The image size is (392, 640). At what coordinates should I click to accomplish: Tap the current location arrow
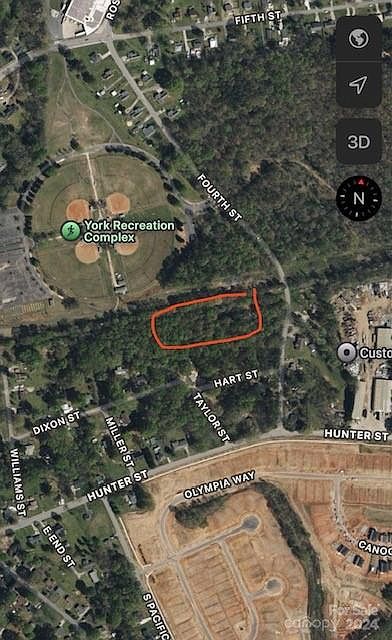click(359, 84)
